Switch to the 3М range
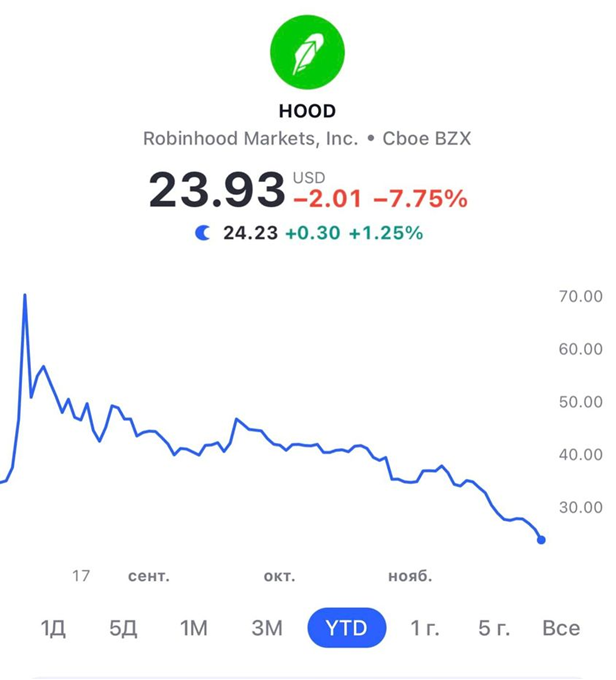 point(267,628)
